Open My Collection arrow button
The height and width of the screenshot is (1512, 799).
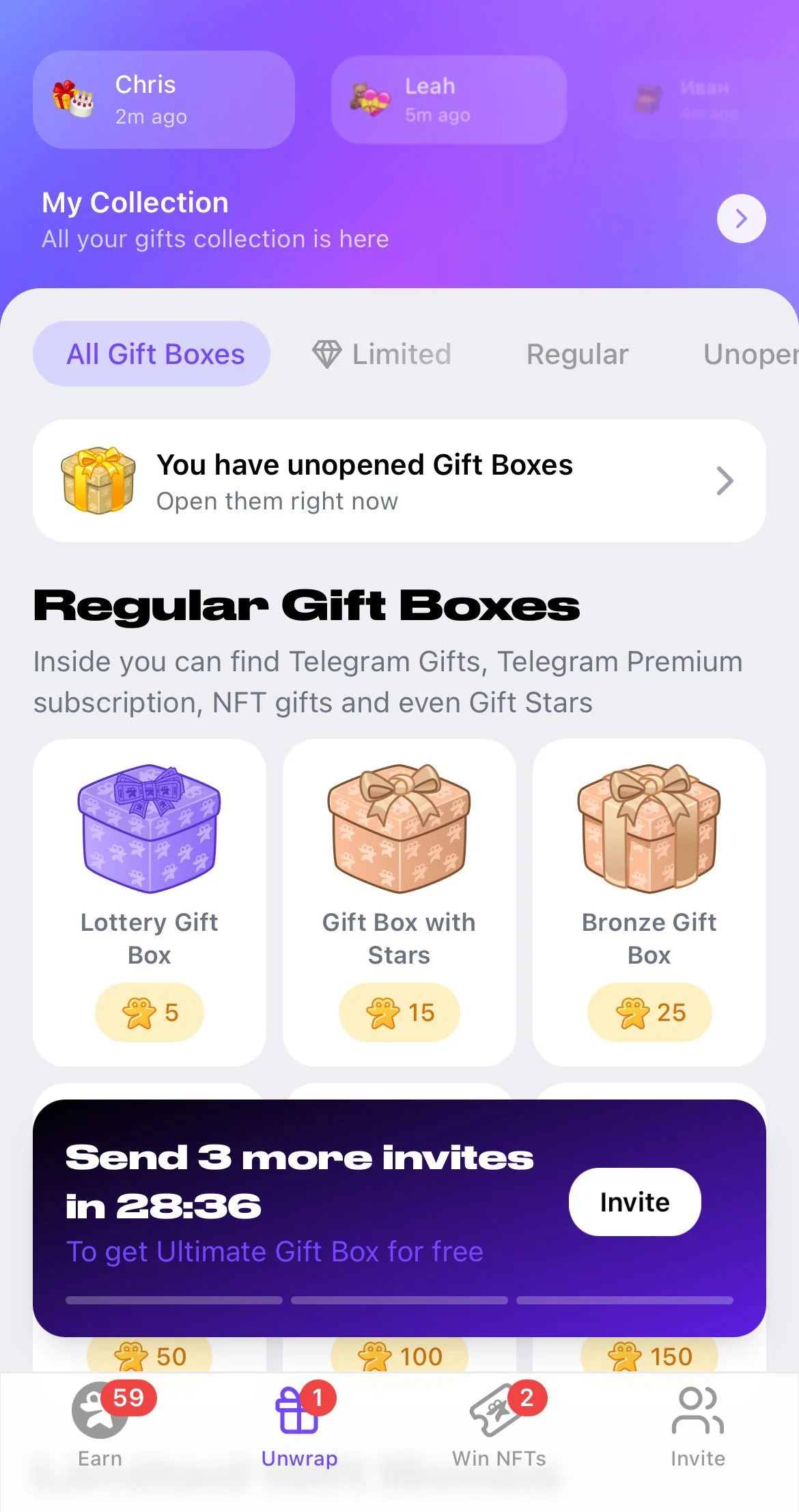click(741, 219)
